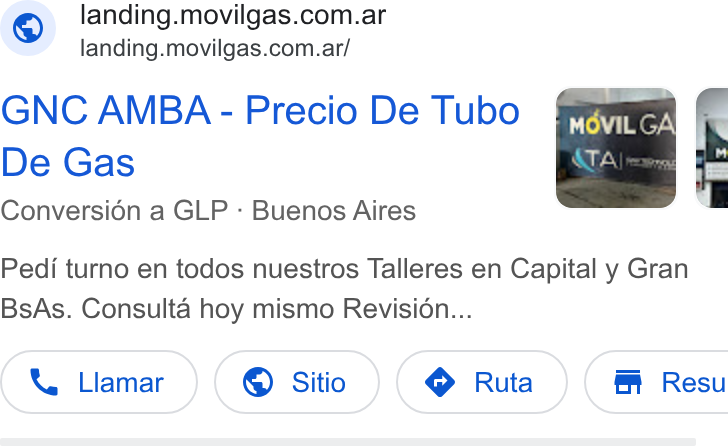Image resolution: width=728 pixels, height=446 pixels.
Task: Open the Sitio website button
Action: click(297, 382)
